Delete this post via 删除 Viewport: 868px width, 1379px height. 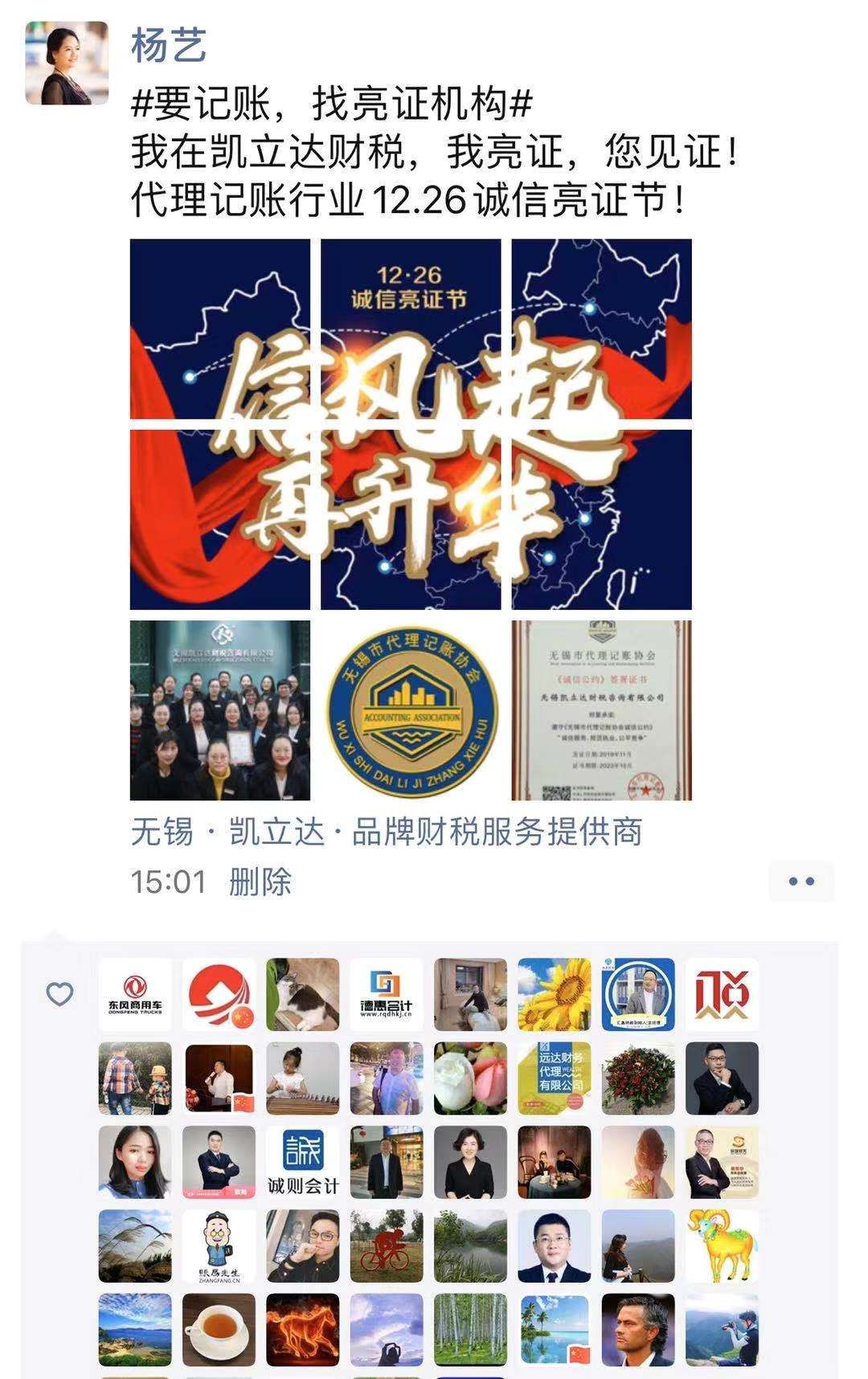(260, 882)
